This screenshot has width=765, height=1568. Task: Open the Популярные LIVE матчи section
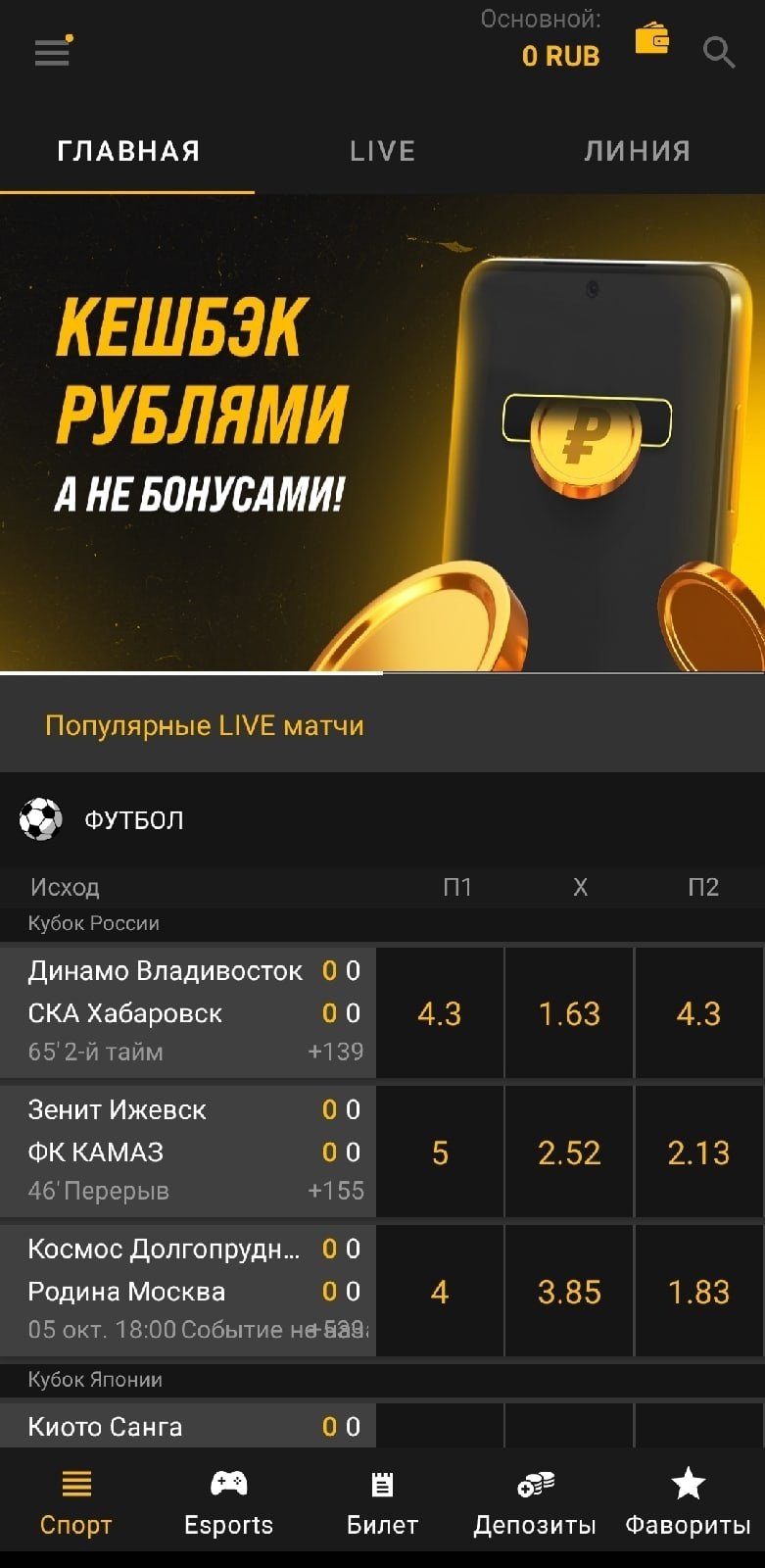[205, 725]
